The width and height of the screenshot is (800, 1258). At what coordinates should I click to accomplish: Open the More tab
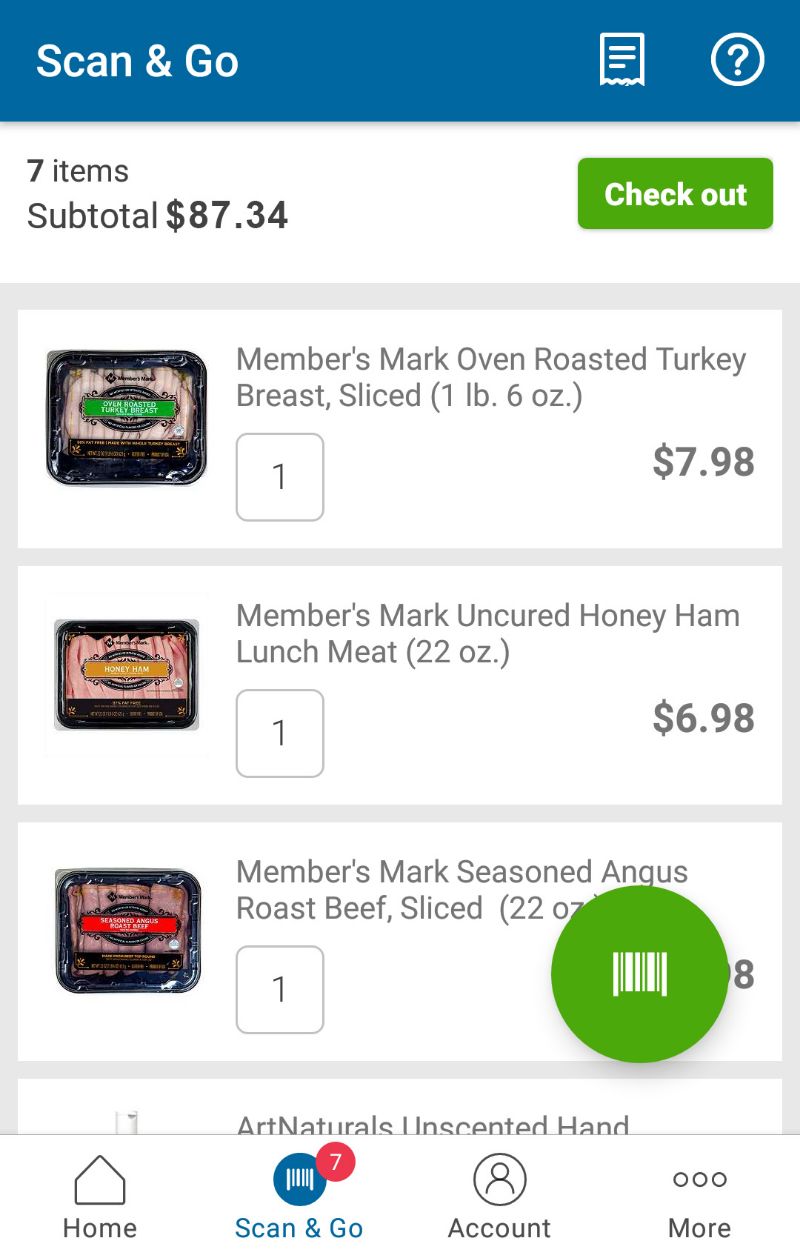(699, 1196)
